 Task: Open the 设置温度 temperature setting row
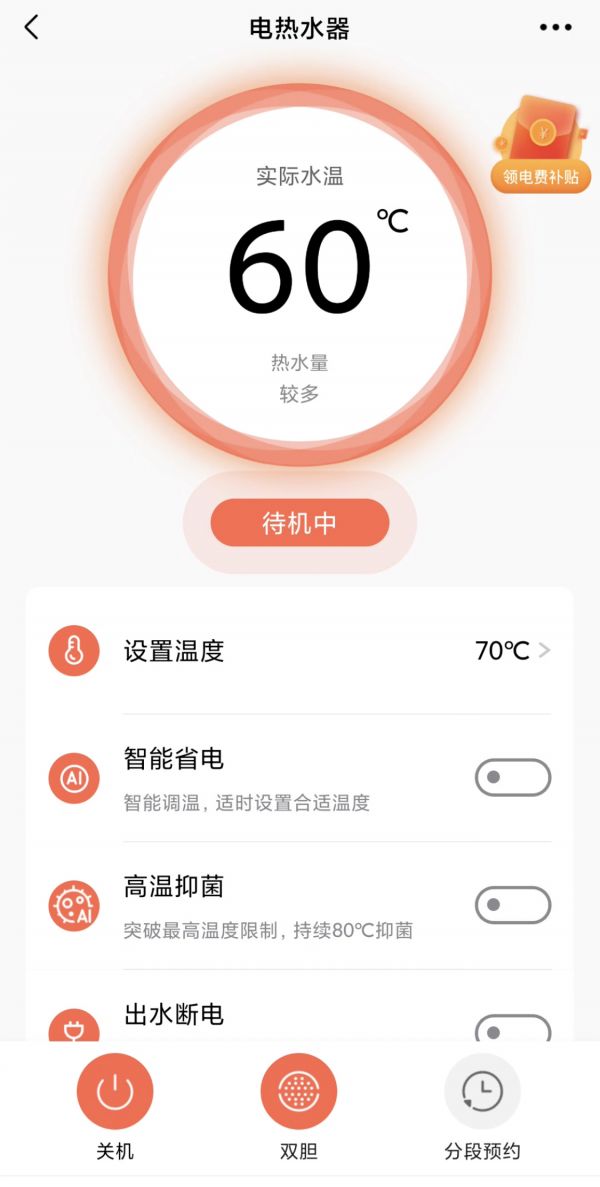pyautogui.click(x=300, y=651)
